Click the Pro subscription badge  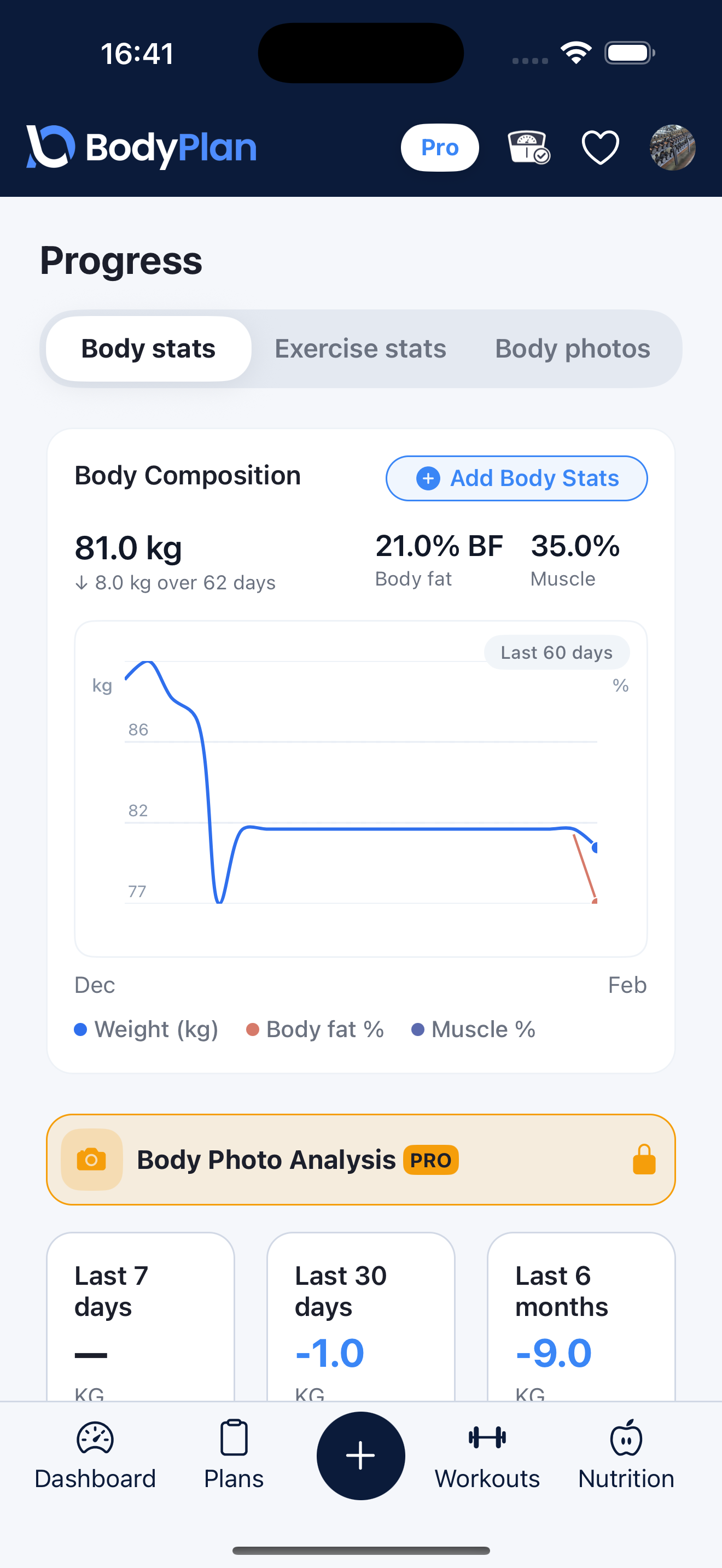[x=439, y=147]
